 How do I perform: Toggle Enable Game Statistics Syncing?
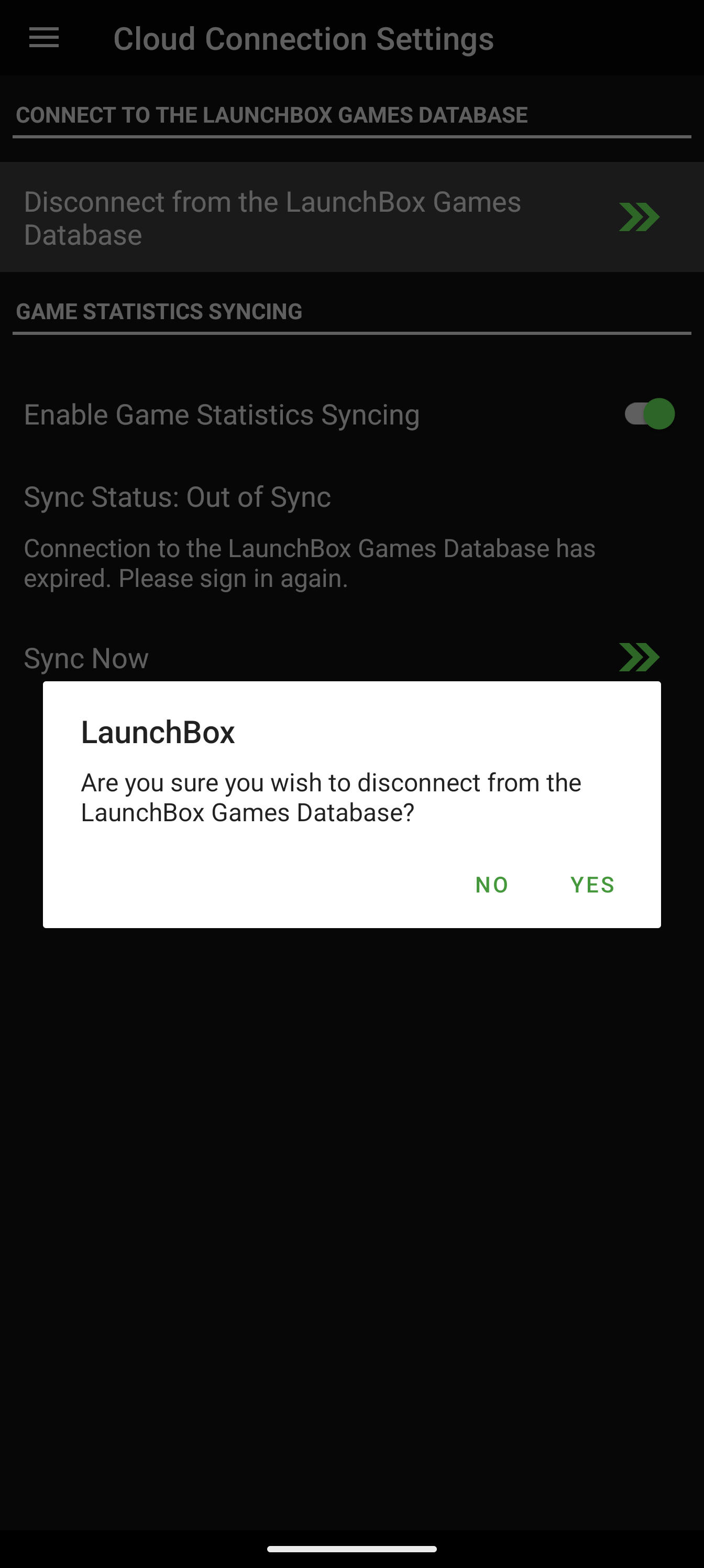[x=649, y=415]
